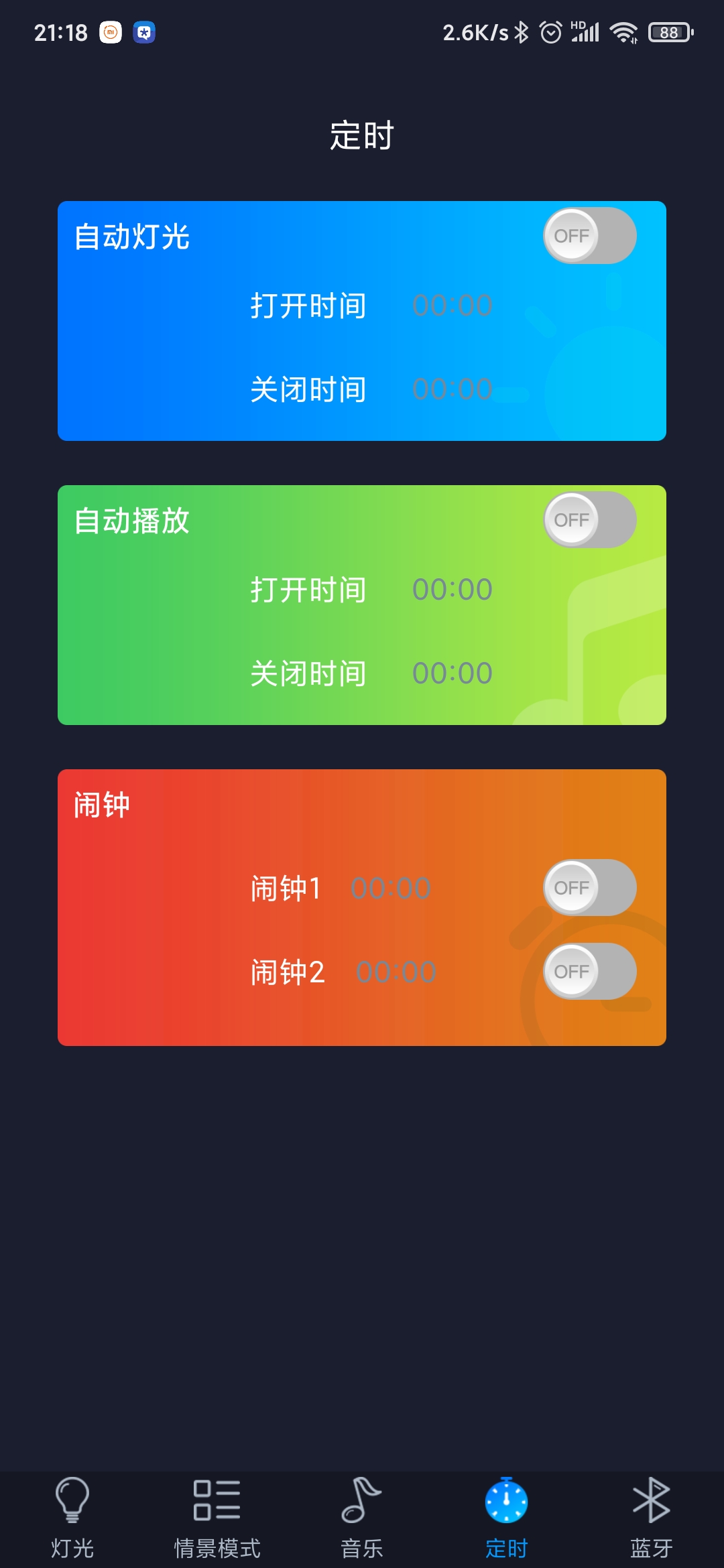Tap 关闭时间 in the 自动播放 card
Viewport: 724px width, 1568px height.
[452, 673]
